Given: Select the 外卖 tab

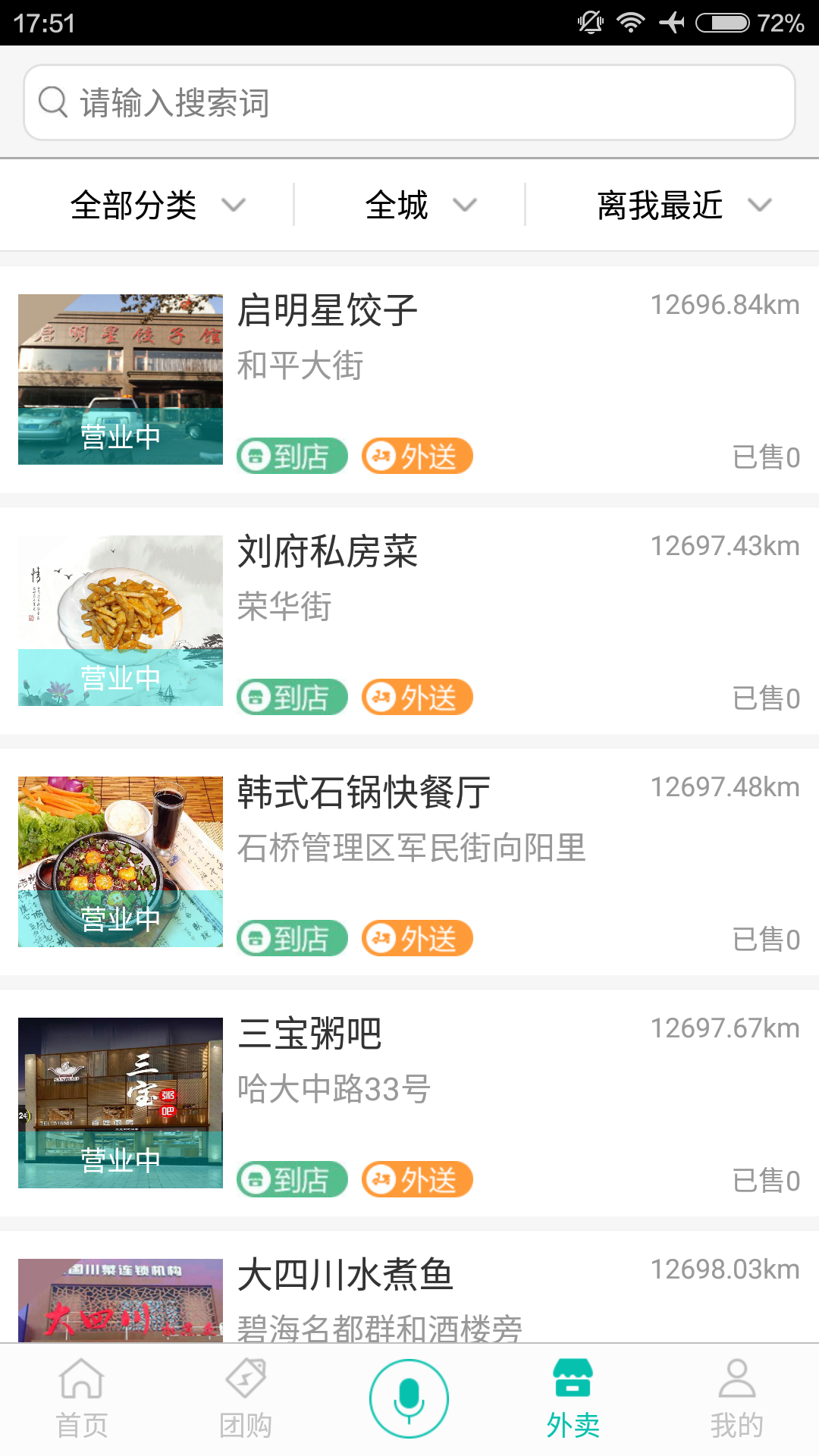Looking at the screenshot, I should [x=573, y=1399].
